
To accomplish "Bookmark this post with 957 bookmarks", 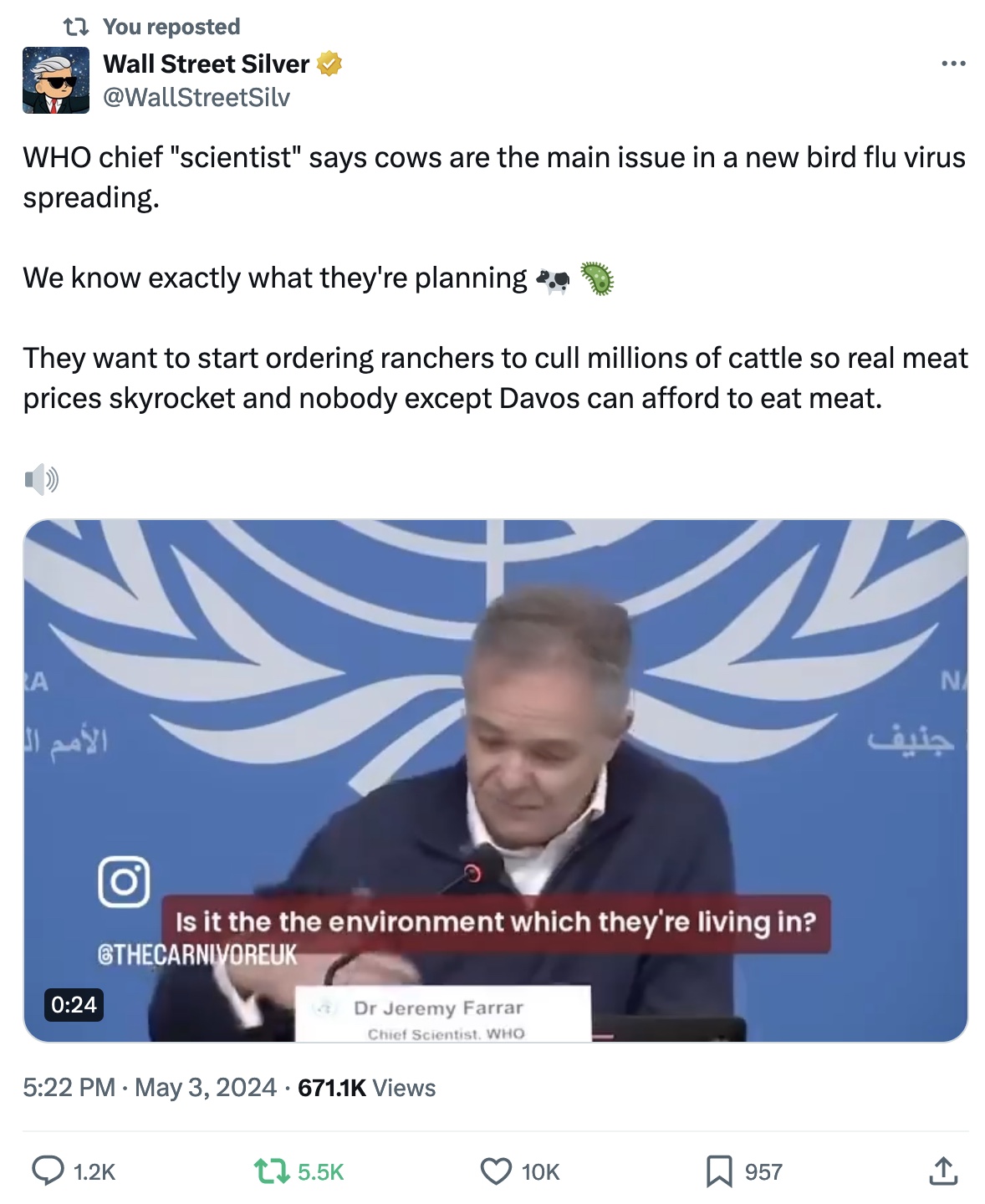I will pyautogui.click(x=719, y=1171).
